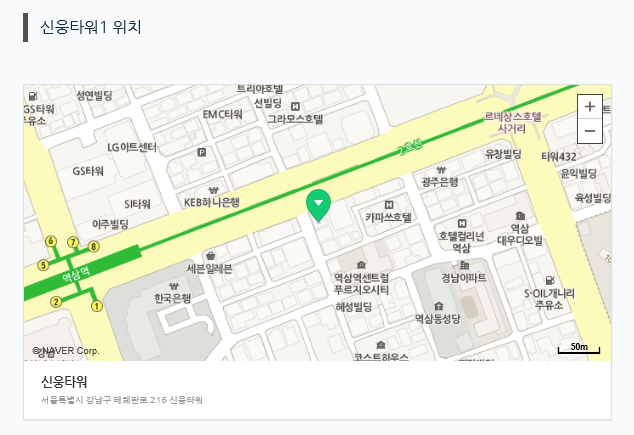Image resolution: width=634 pixels, height=435 pixels.
Task: Open the 신웅타워 address card
Action: (317, 390)
